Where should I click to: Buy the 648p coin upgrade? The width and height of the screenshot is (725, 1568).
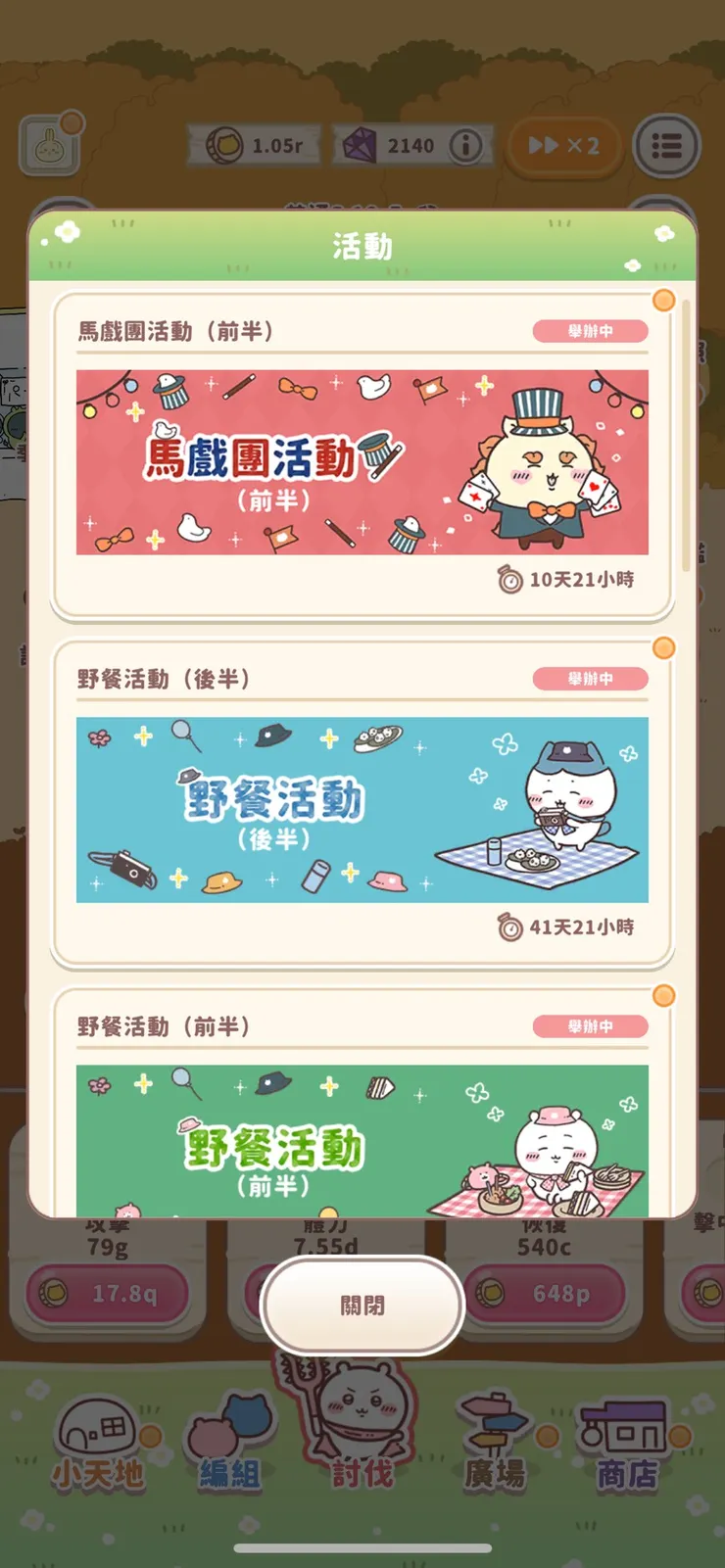tap(544, 1294)
